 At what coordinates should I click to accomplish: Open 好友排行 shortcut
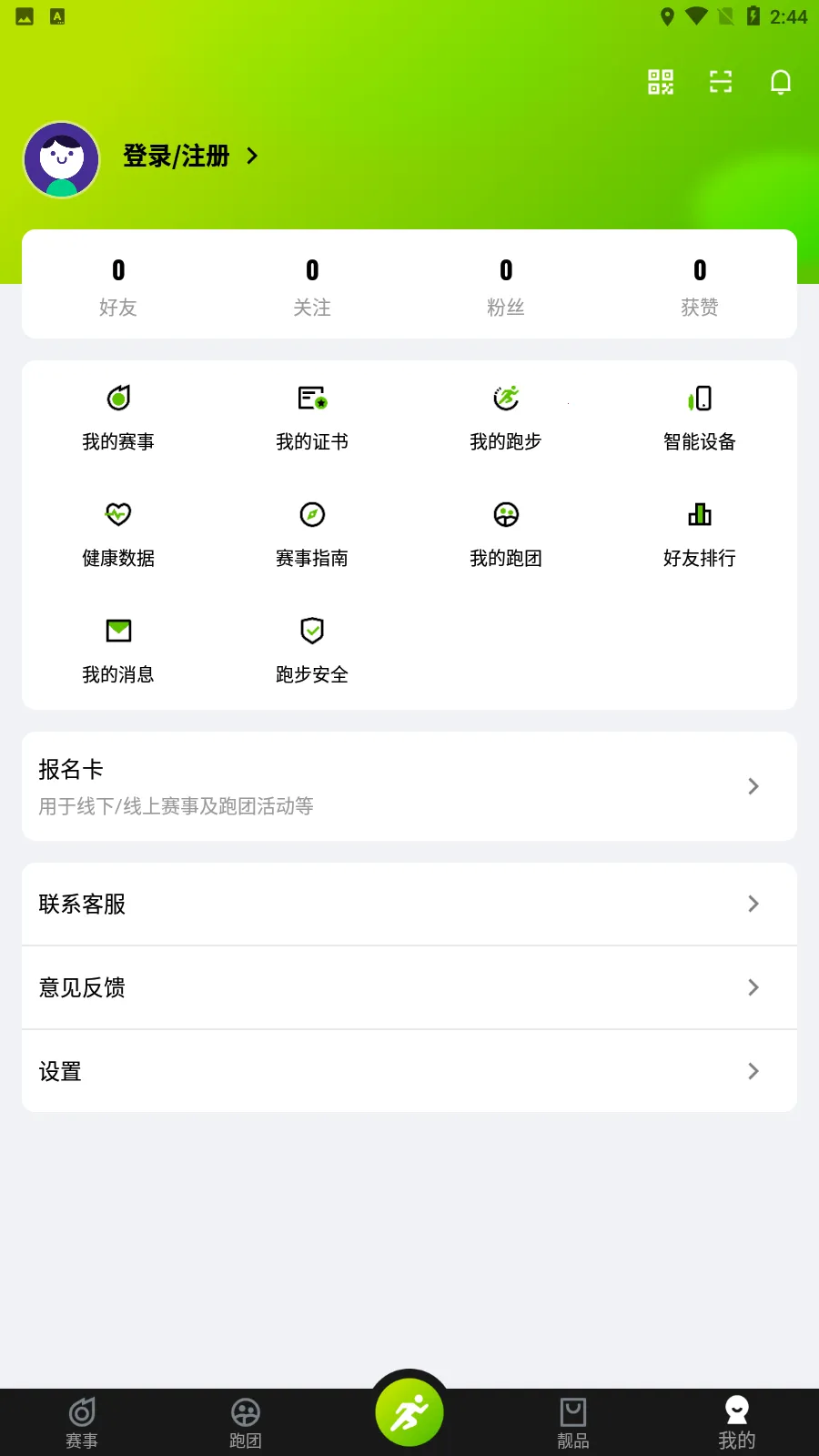700,532
